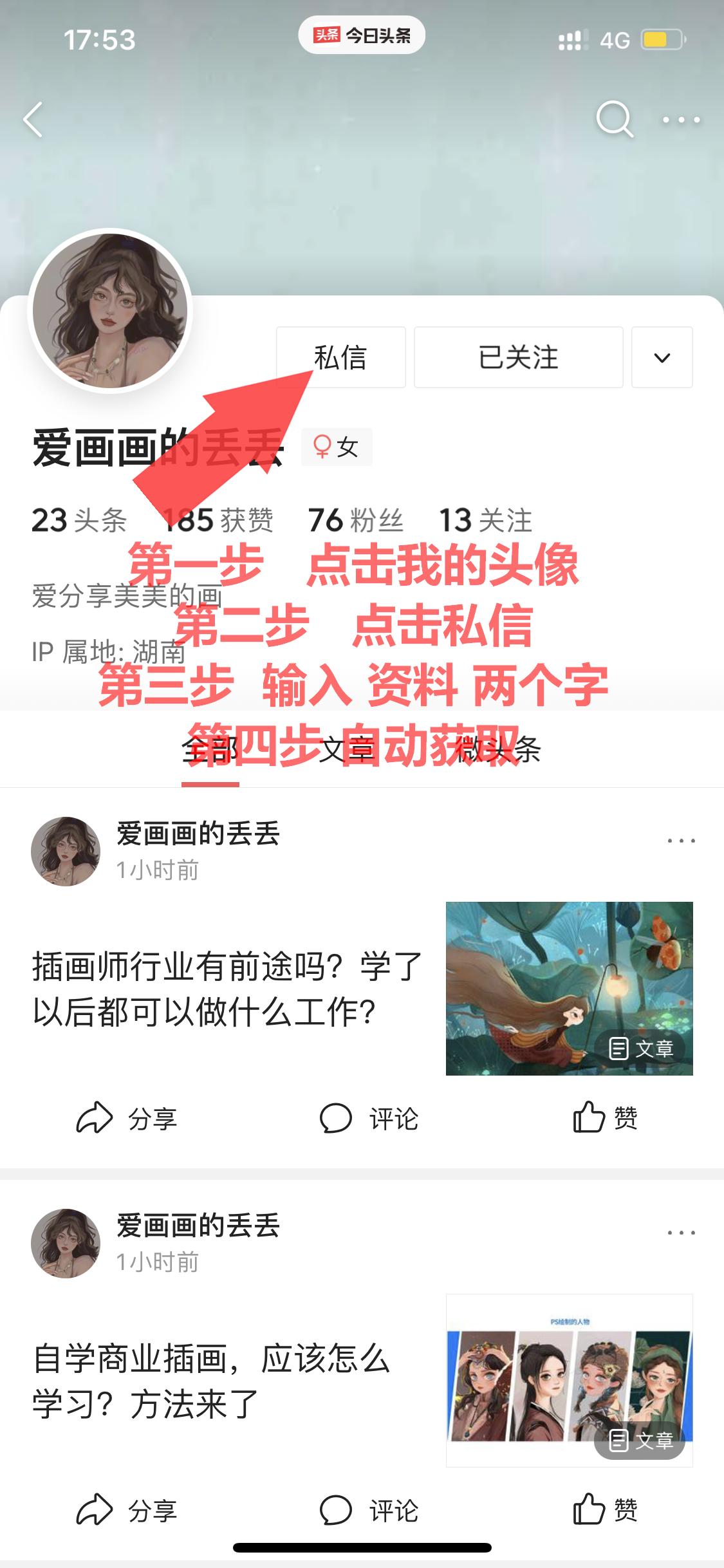The height and width of the screenshot is (1568, 724).
Task: Open search from the profile header
Action: (x=615, y=118)
